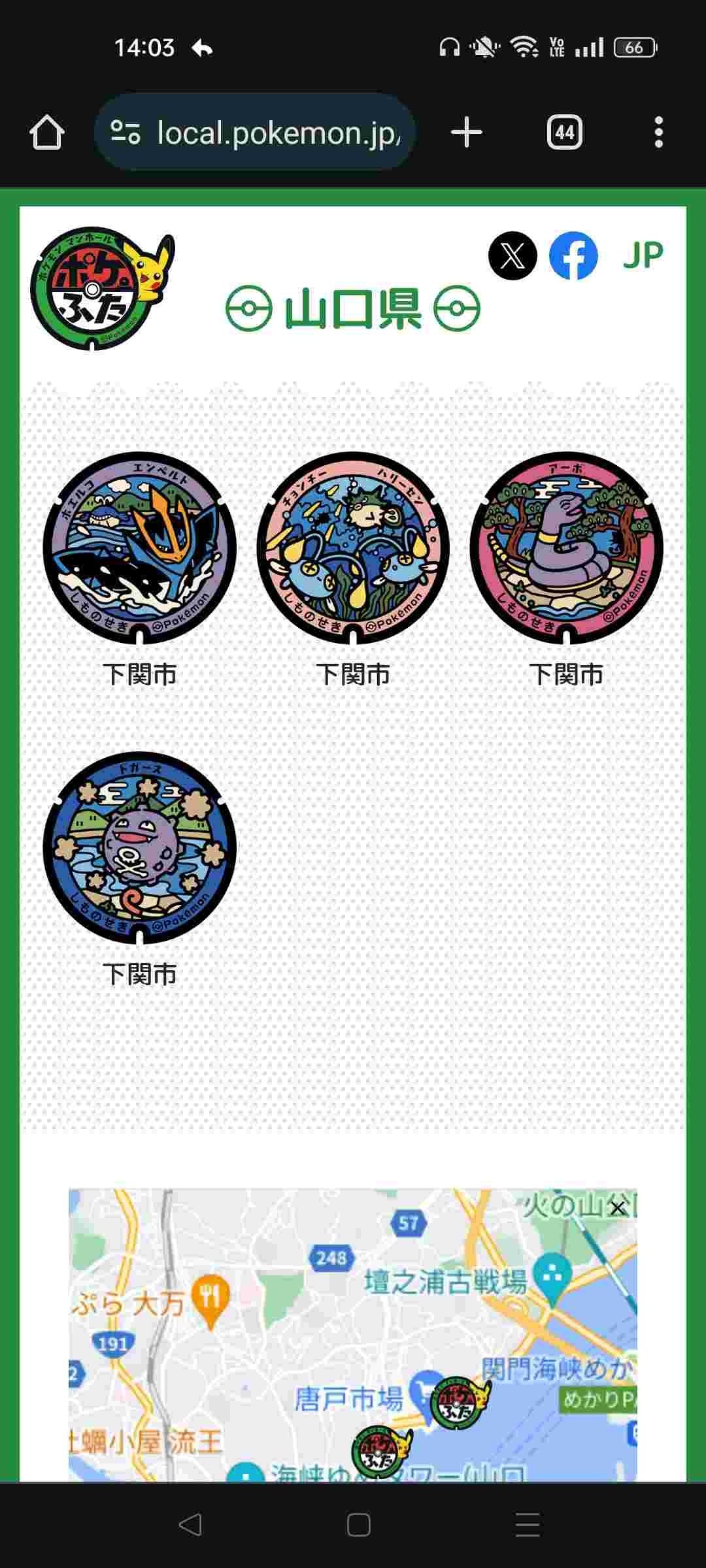Close the map with the X
Screen dimensions: 706x1568
617,1209
